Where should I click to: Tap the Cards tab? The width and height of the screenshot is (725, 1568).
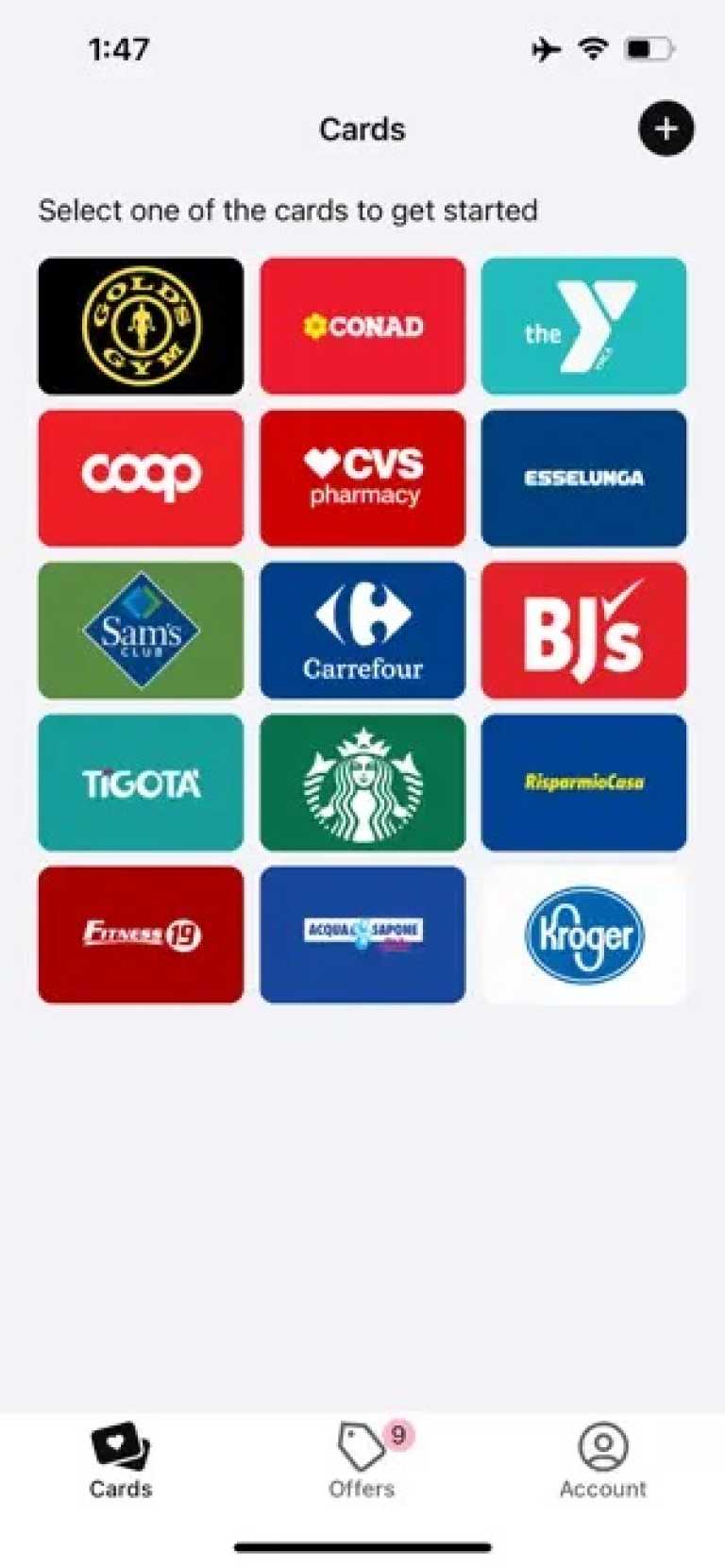pyautogui.click(x=121, y=1460)
